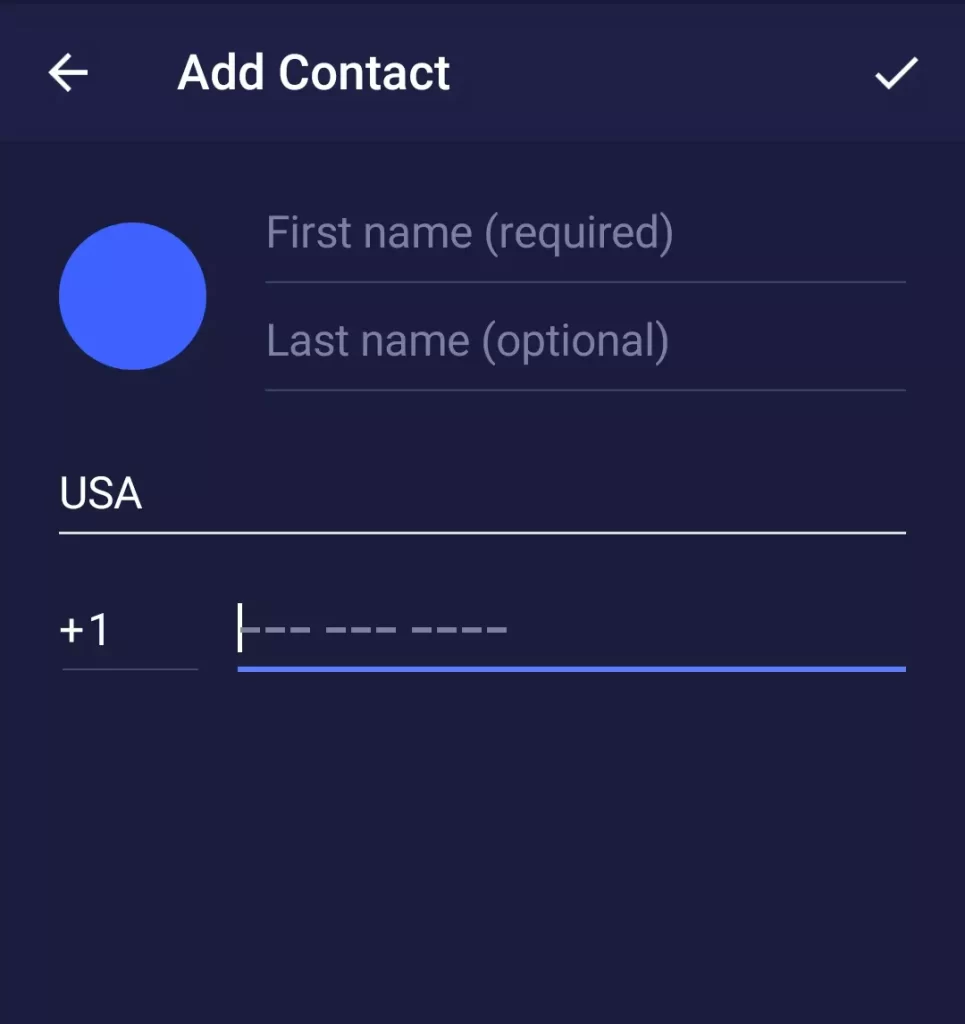The width and height of the screenshot is (965, 1024).
Task: Tap the phone number field
Action: [570, 631]
